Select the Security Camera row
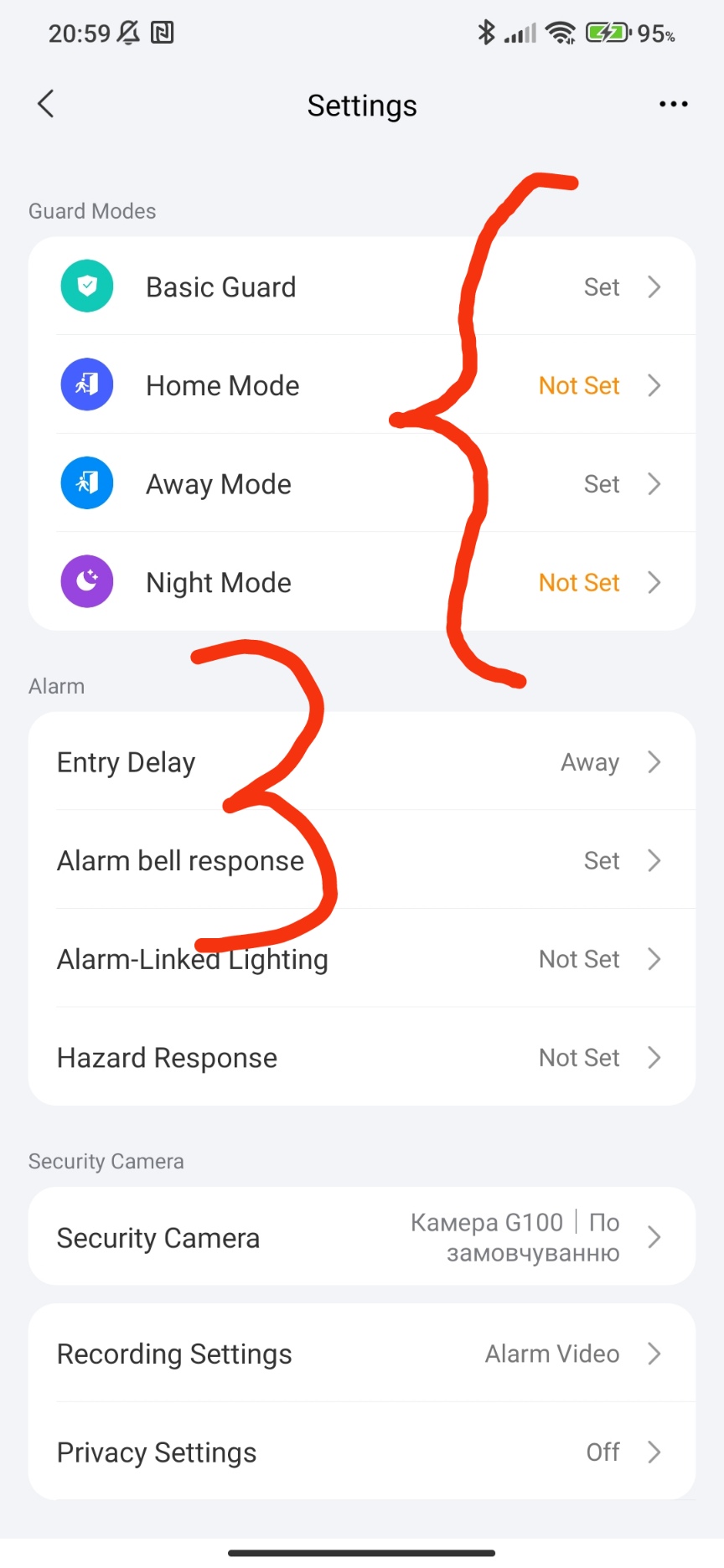Viewport: 724px width, 1568px height. (x=362, y=1237)
